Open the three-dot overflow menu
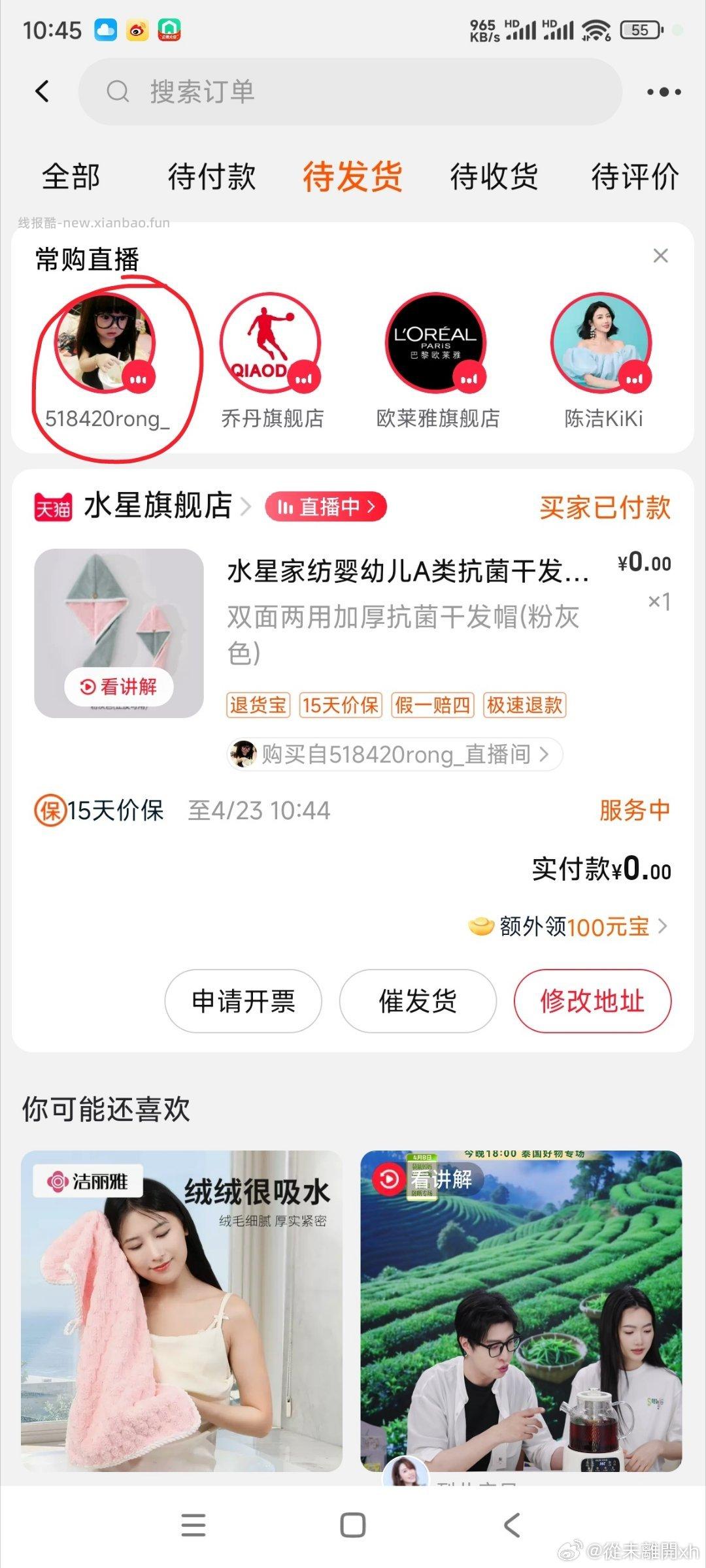The width and height of the screenshot is (706, 1568). click(x=663, y=91)
